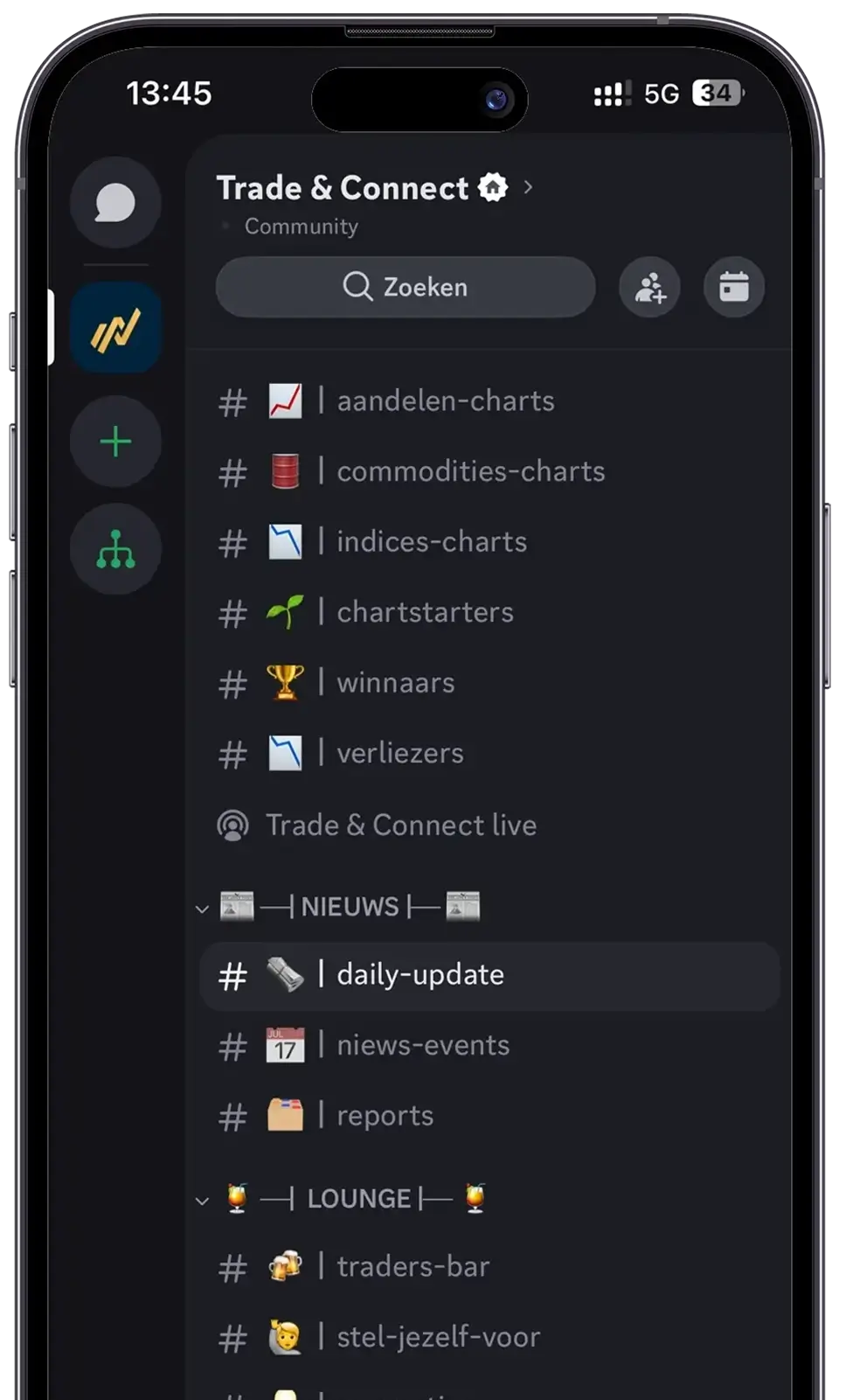Open the aandelen-charts channel
The image size is (846, 1400).
tap(444, 401)
